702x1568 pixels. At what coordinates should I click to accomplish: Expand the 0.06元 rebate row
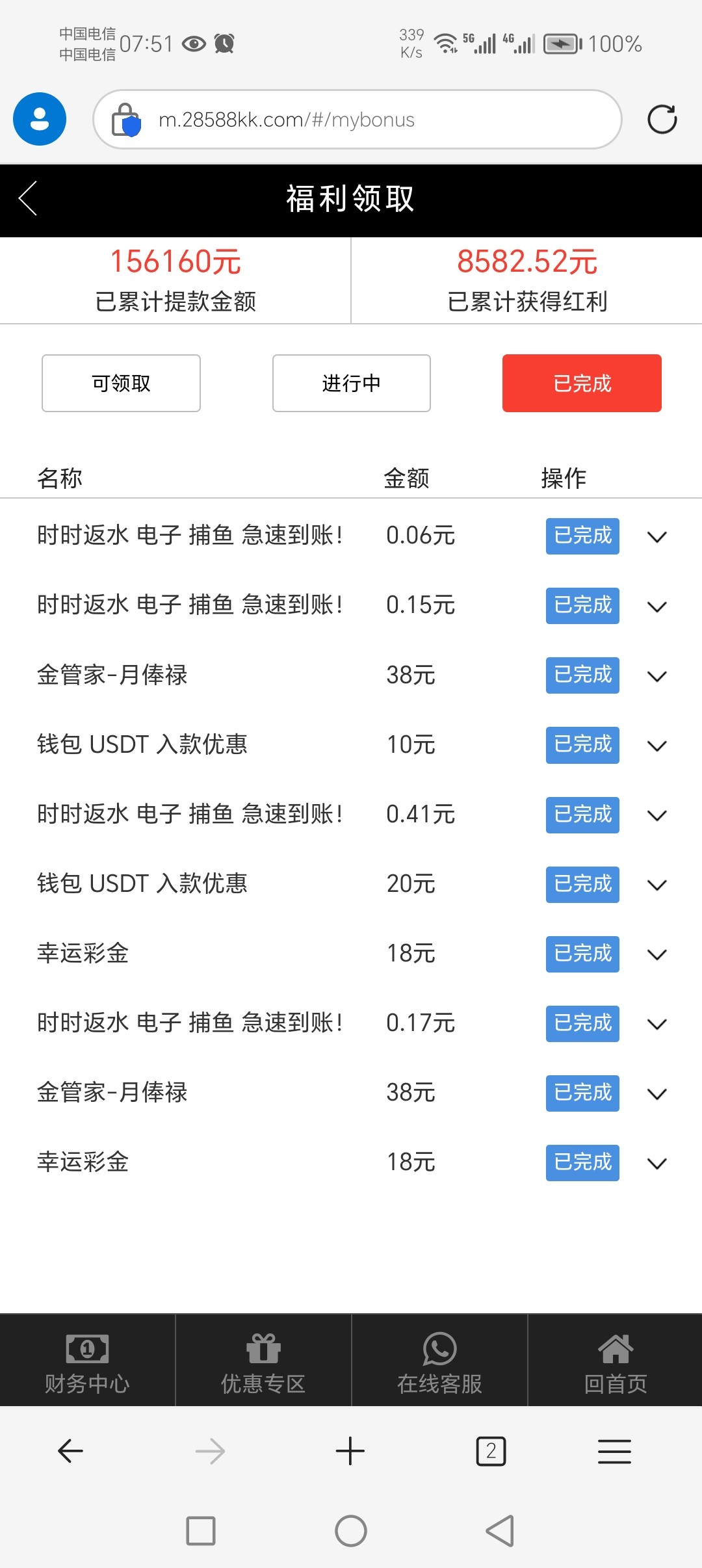coord(657,537)
